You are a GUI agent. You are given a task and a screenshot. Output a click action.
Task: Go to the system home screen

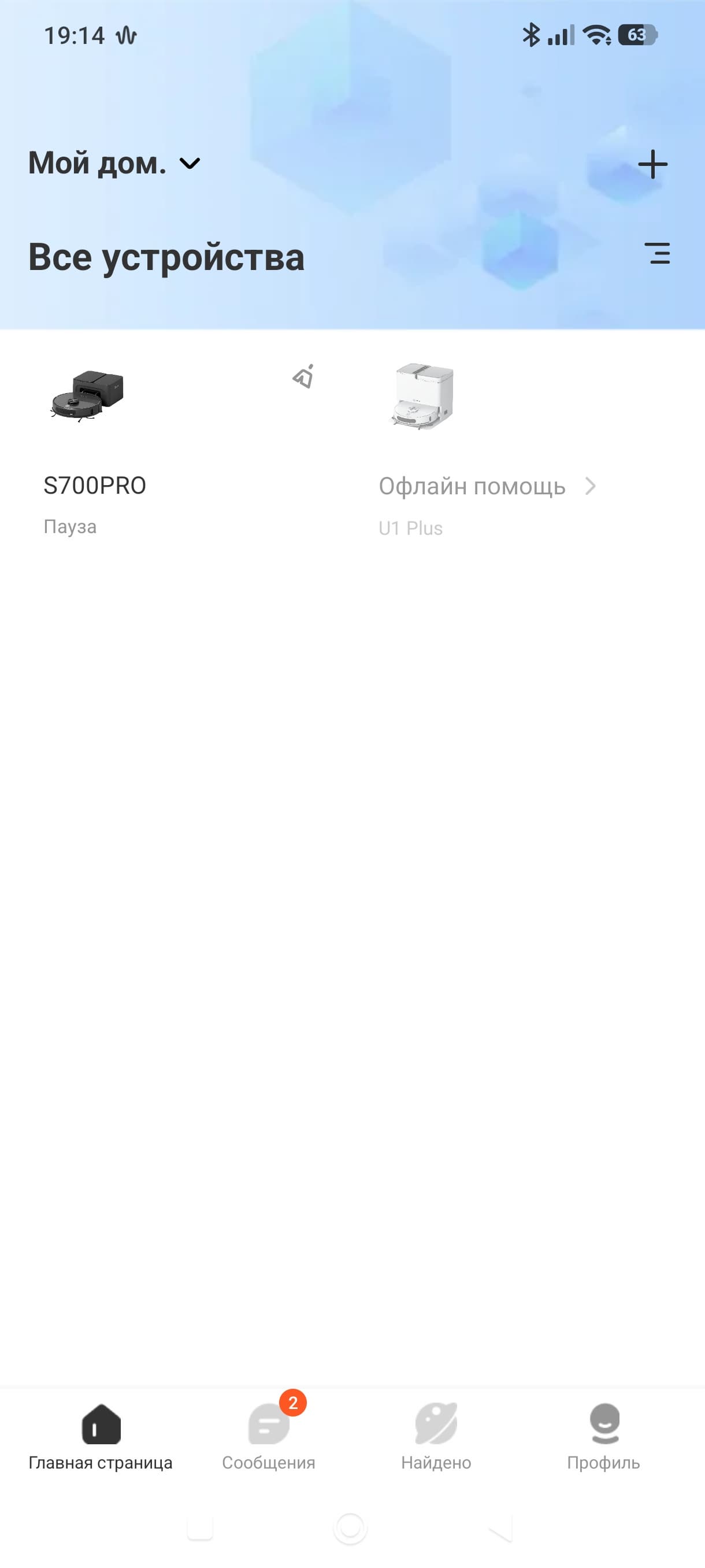click(x=350, y=1527)
